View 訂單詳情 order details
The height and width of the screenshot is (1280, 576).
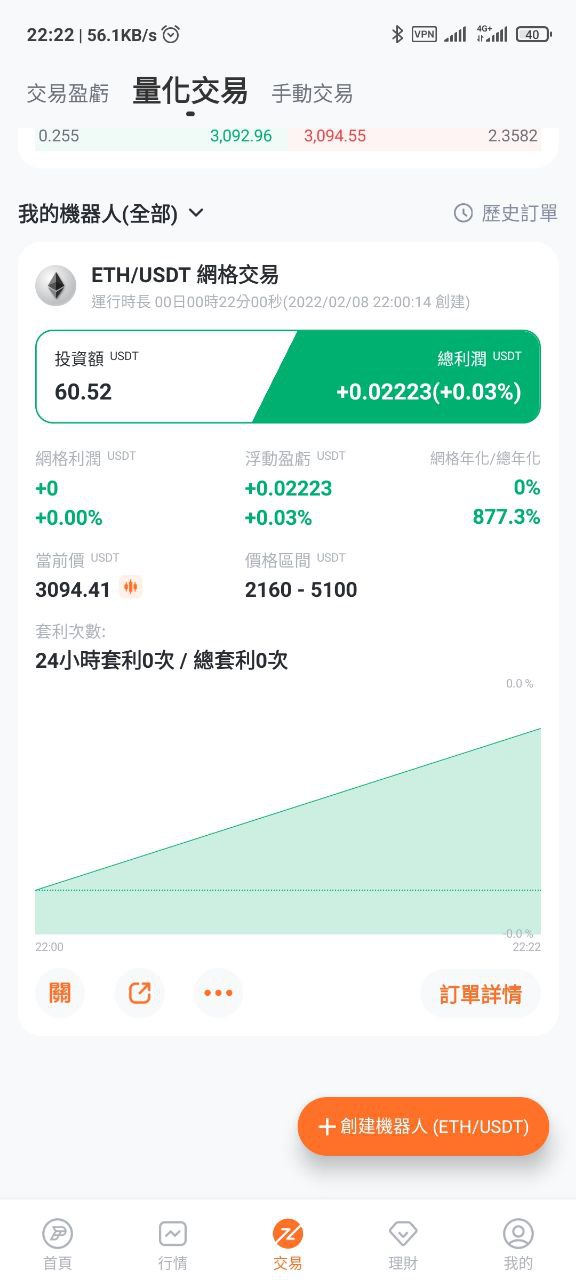[481, 994]
